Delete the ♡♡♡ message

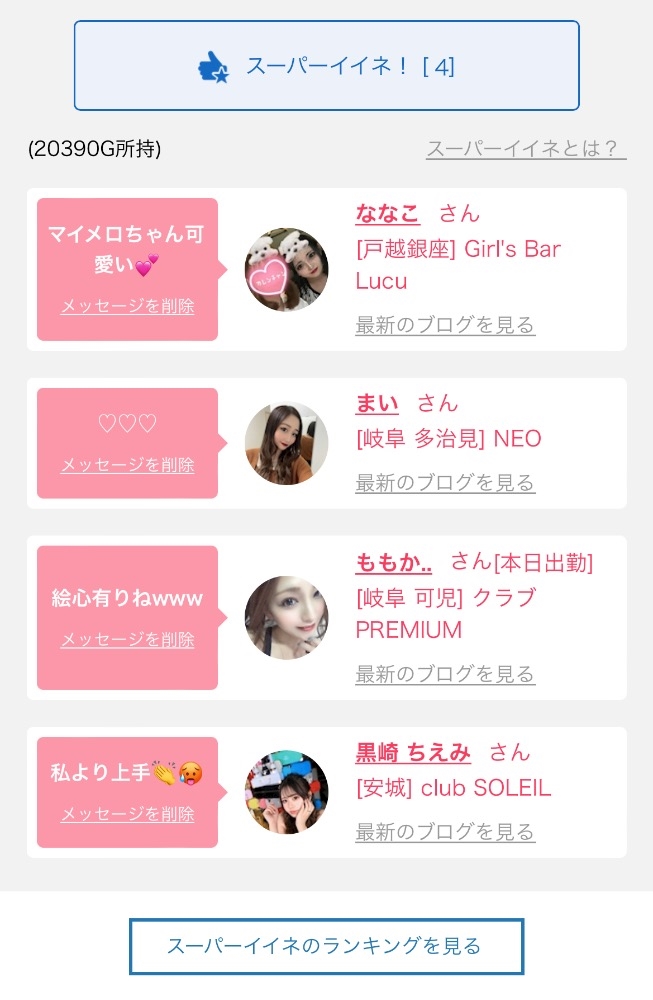click(127, 465)
